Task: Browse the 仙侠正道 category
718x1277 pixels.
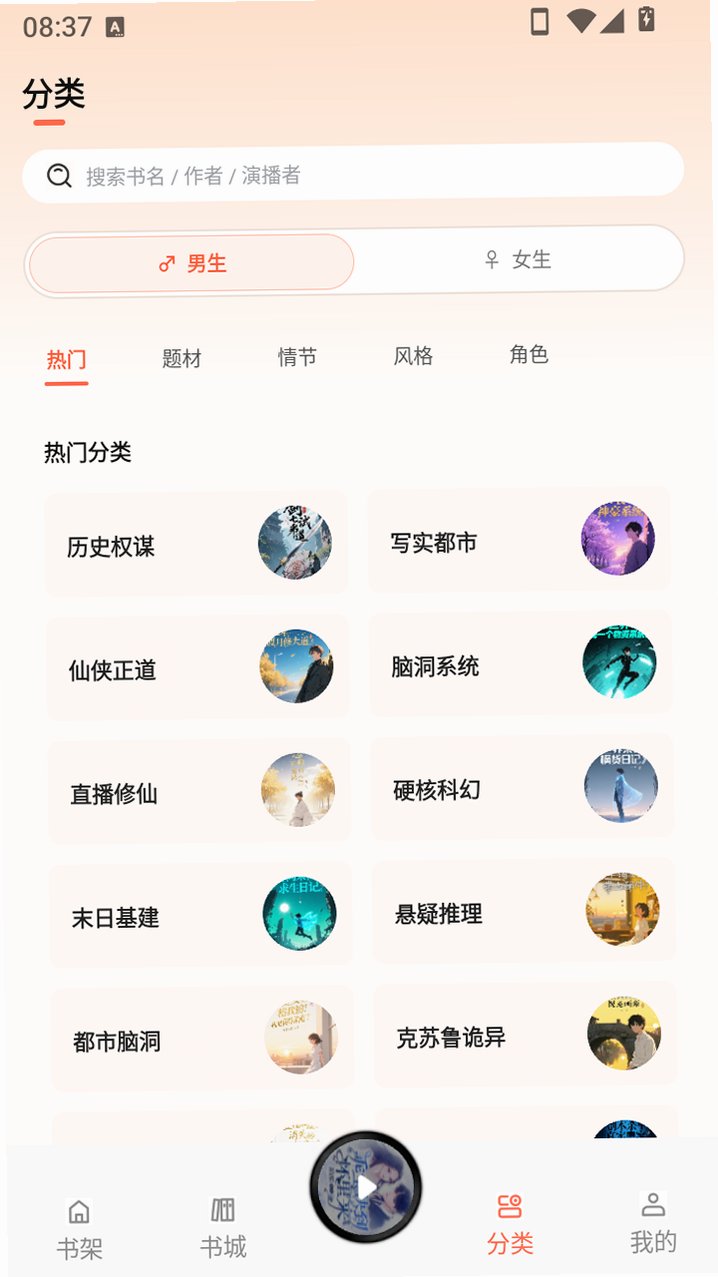Action: [198, 667]
